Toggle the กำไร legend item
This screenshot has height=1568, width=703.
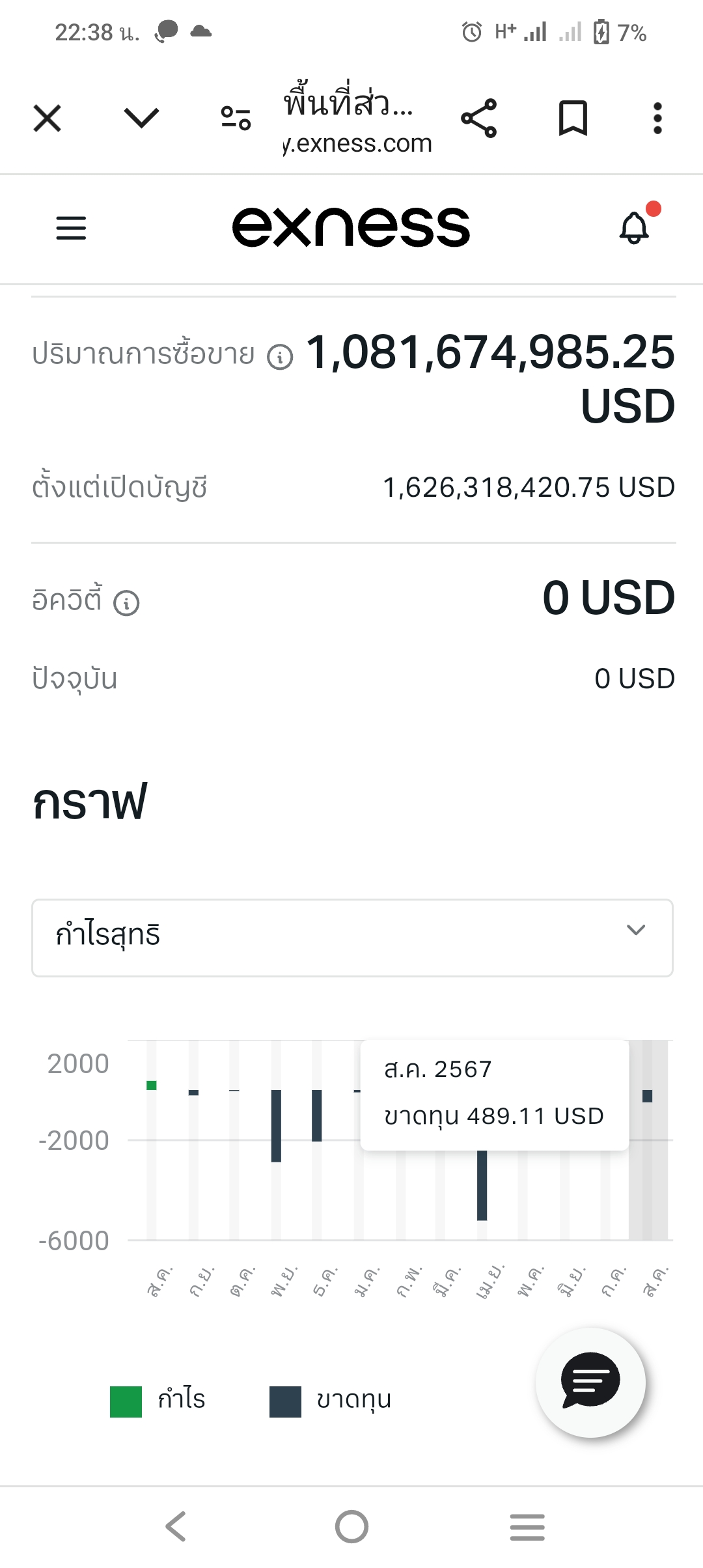point(158,1401)
